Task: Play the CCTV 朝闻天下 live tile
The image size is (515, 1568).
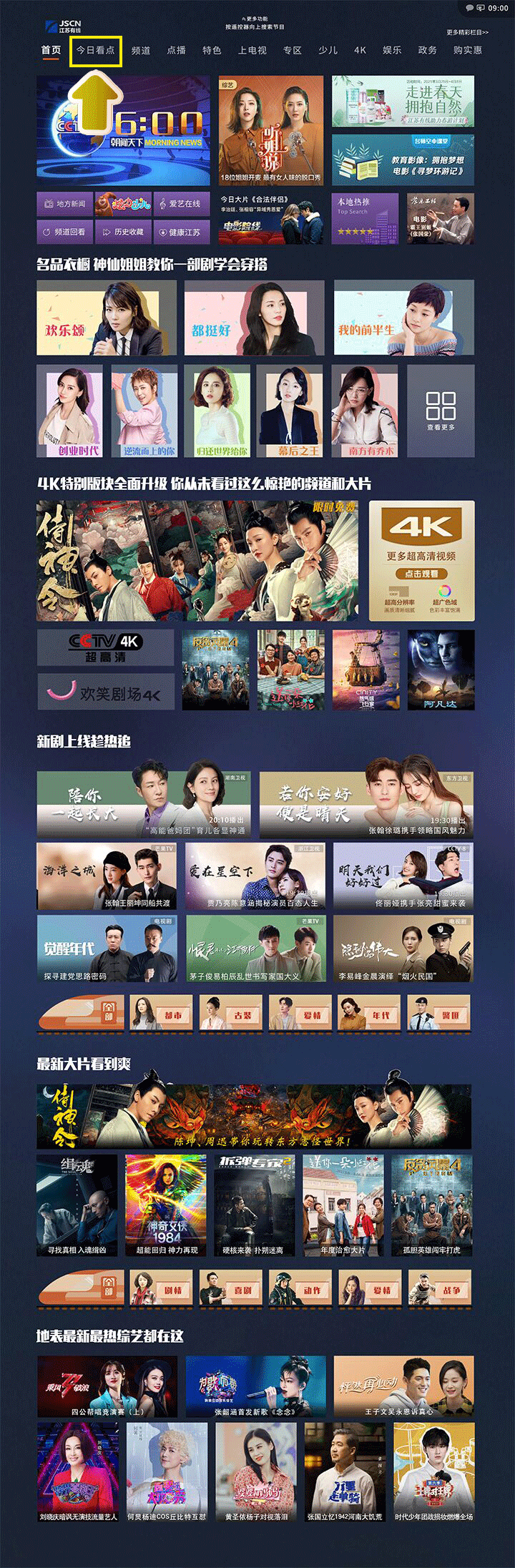Action: coord(123,130)
